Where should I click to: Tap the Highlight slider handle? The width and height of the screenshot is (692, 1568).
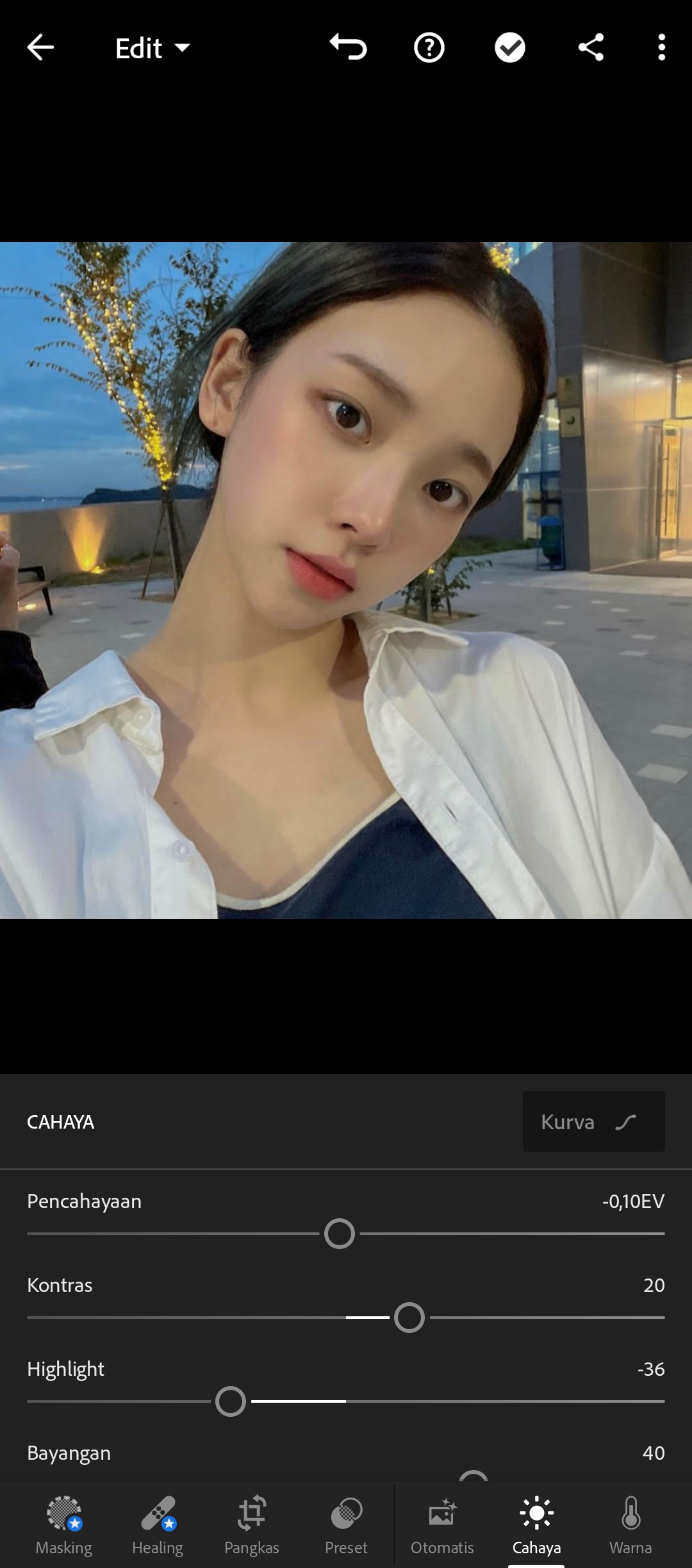click(x=231, y=1401)
